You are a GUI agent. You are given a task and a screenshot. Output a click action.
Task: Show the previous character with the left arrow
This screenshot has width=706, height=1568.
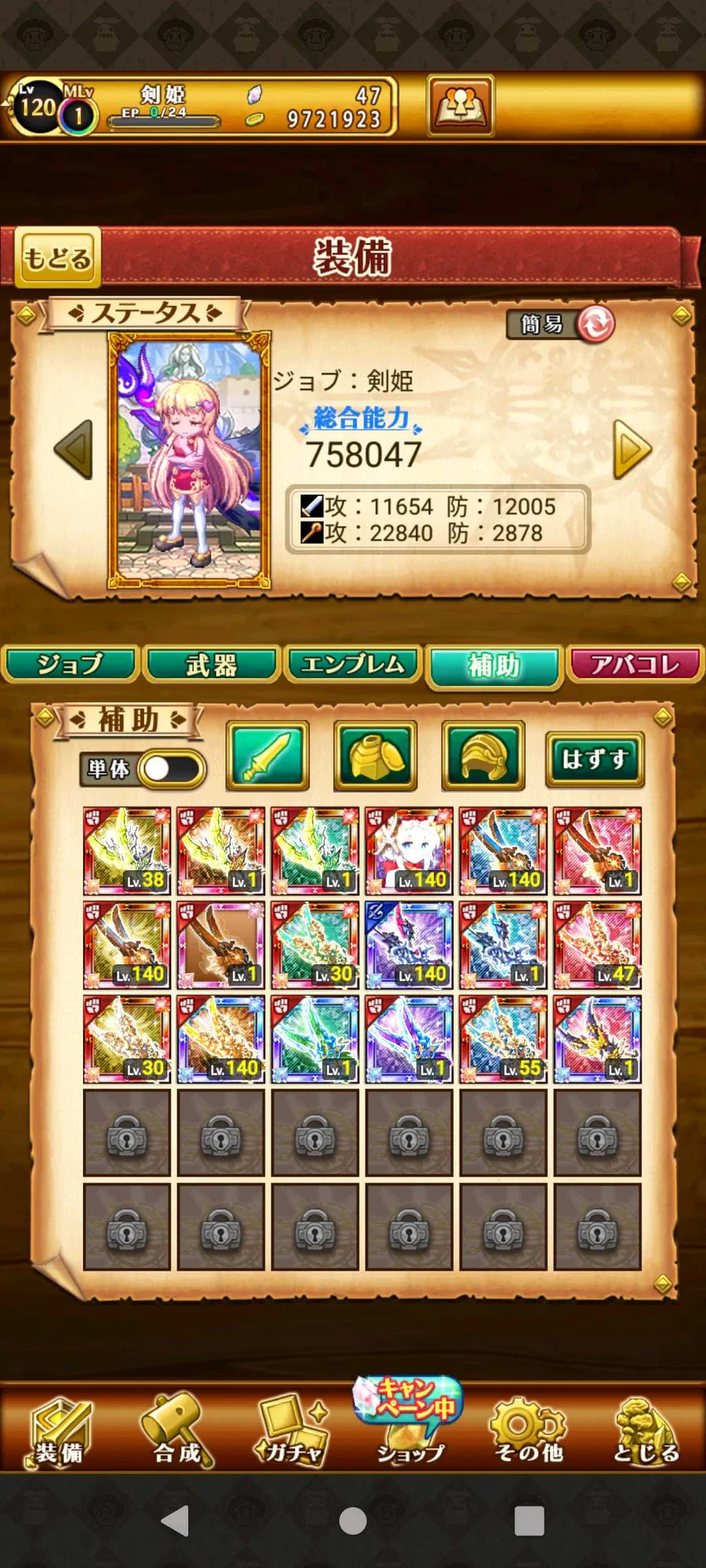pos(74,449)
